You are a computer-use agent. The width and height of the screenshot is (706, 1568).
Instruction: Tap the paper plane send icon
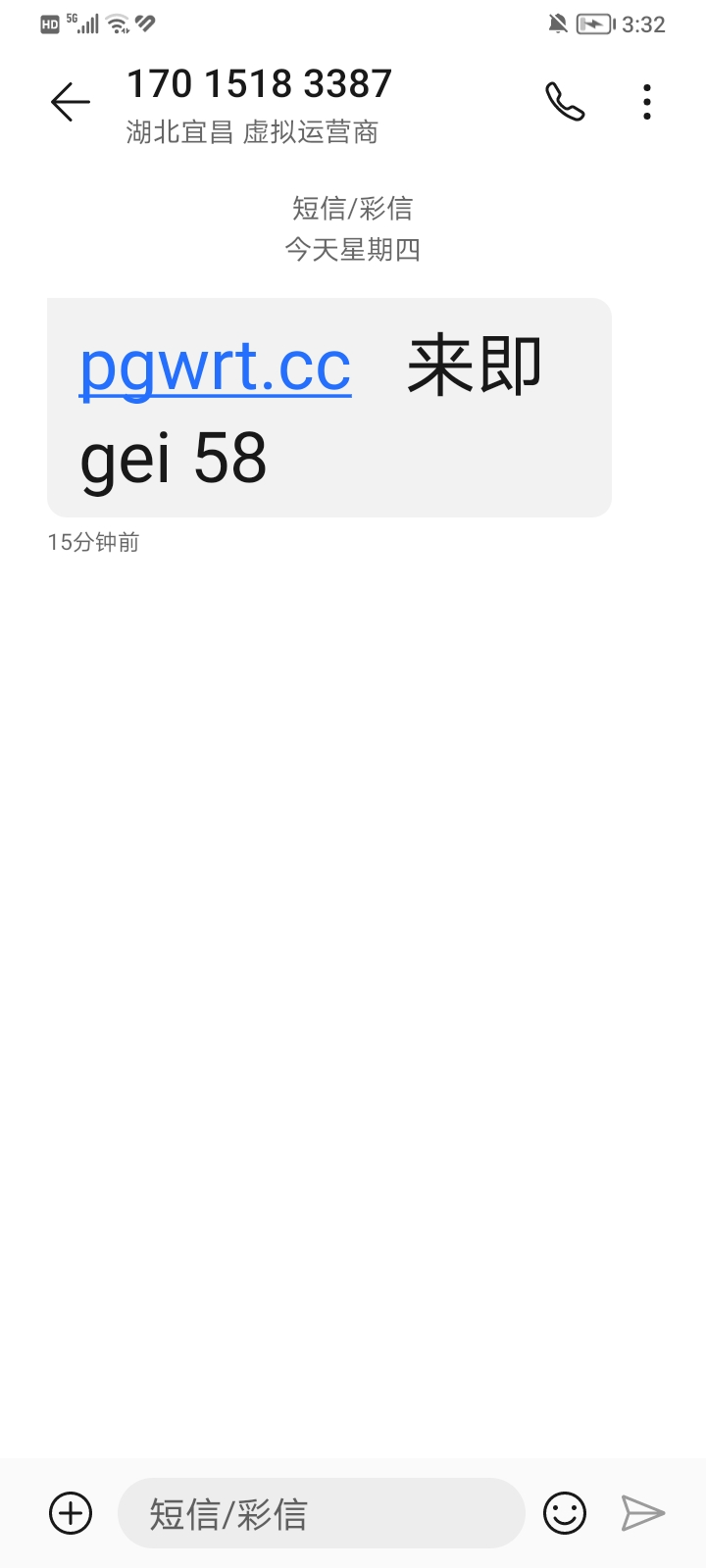point(641,1512)
